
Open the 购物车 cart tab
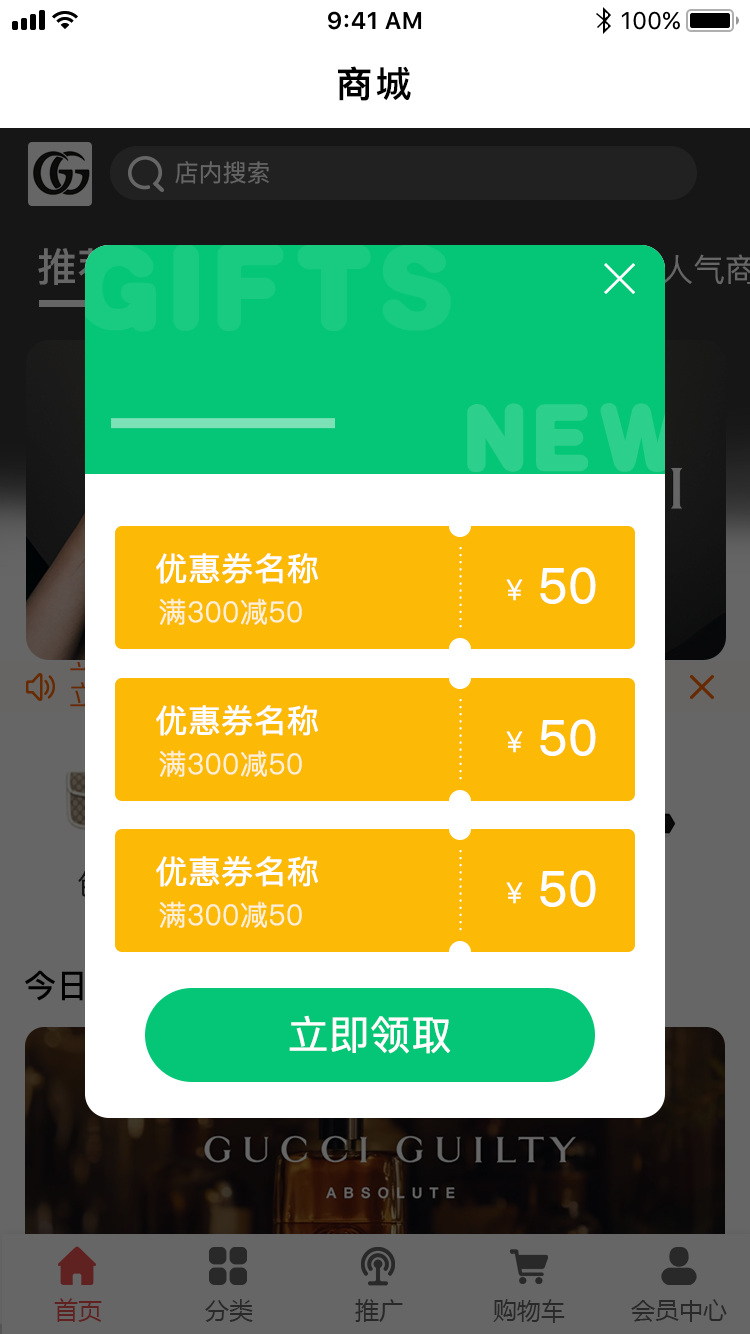click(x=528, y=1284)
